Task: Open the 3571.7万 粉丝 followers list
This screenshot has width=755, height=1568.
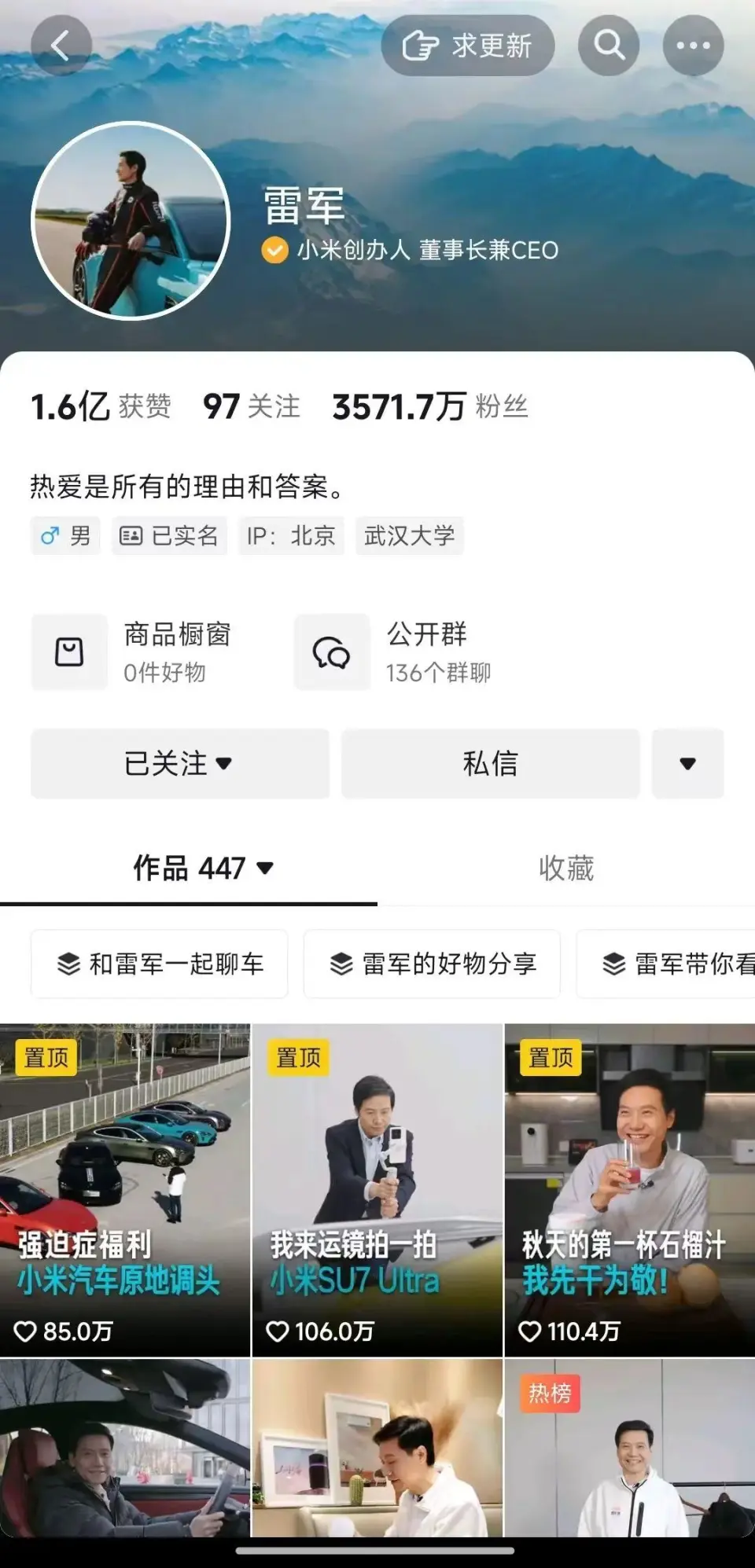Action: (429, 407)
